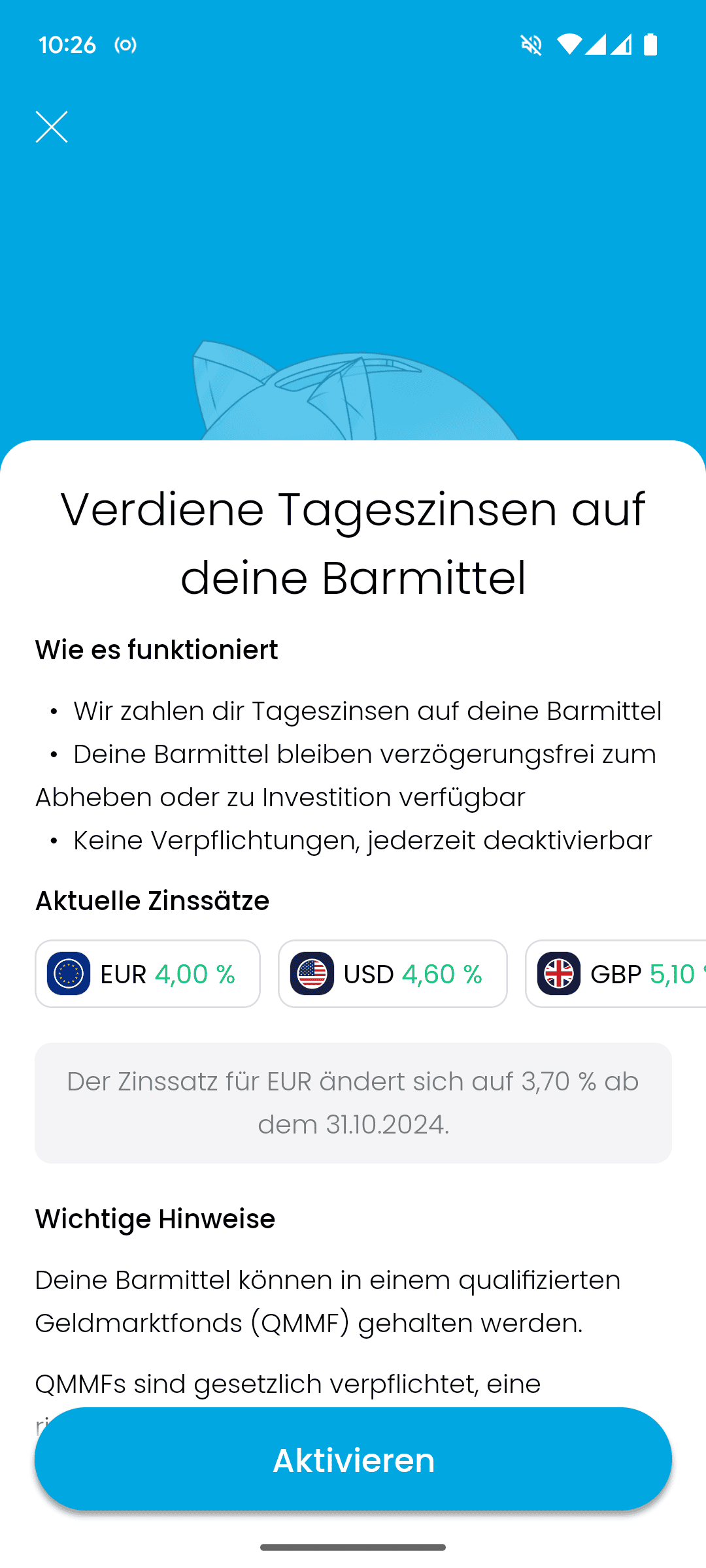The image size is (706, 1568).
Task: Tap the Aktivieren button
Action: click(x=353, y=1460)
